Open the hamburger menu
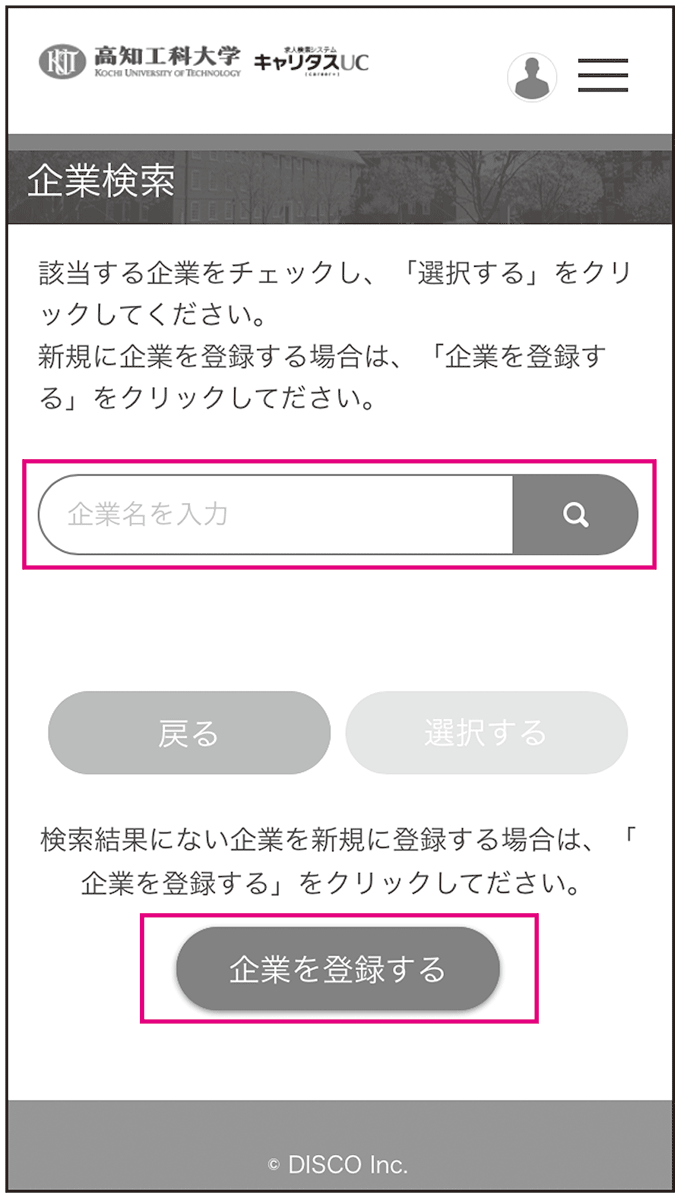The width and height of the screenshot is (680, 1198). coord(602,76)
